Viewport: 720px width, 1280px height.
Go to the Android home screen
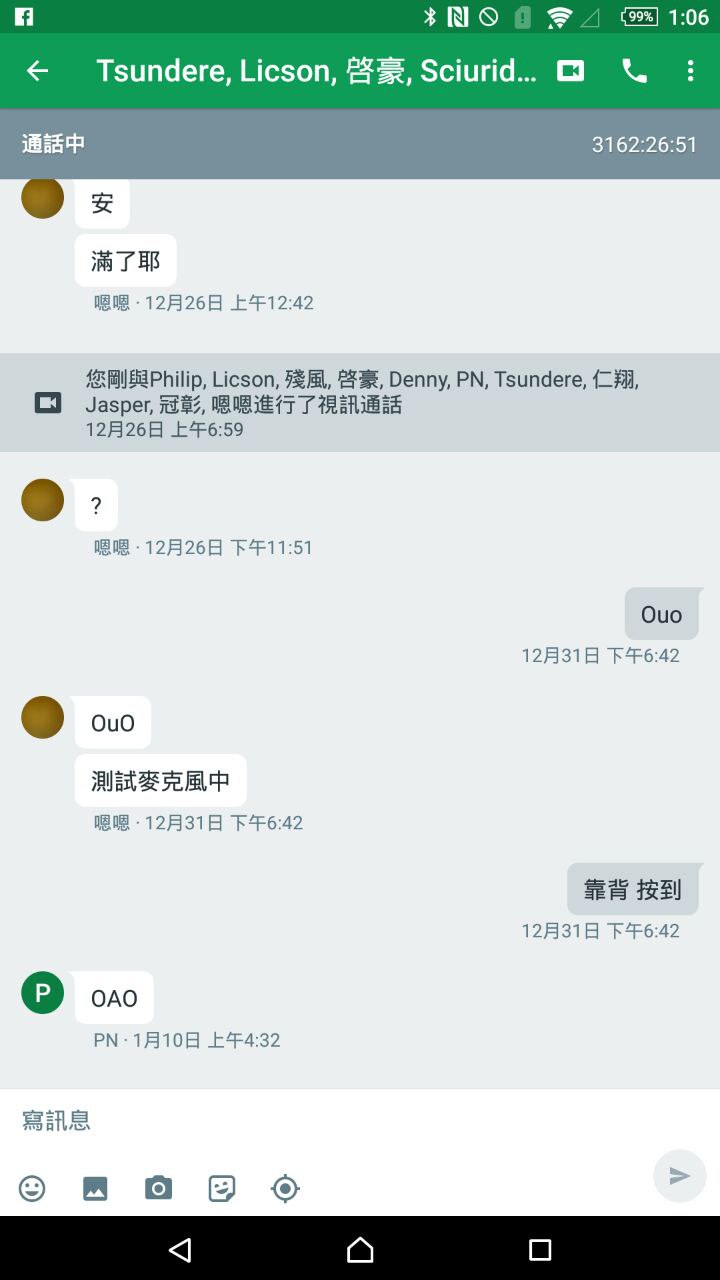[360, 1249]
